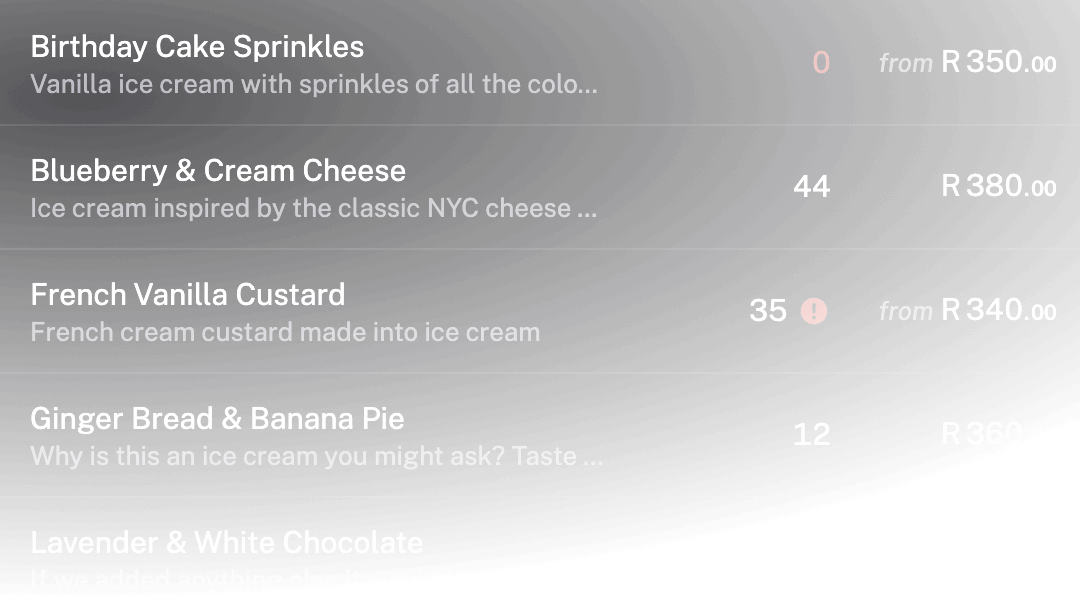Open Ginger Bread & Banana Pie

coord(218,419)
